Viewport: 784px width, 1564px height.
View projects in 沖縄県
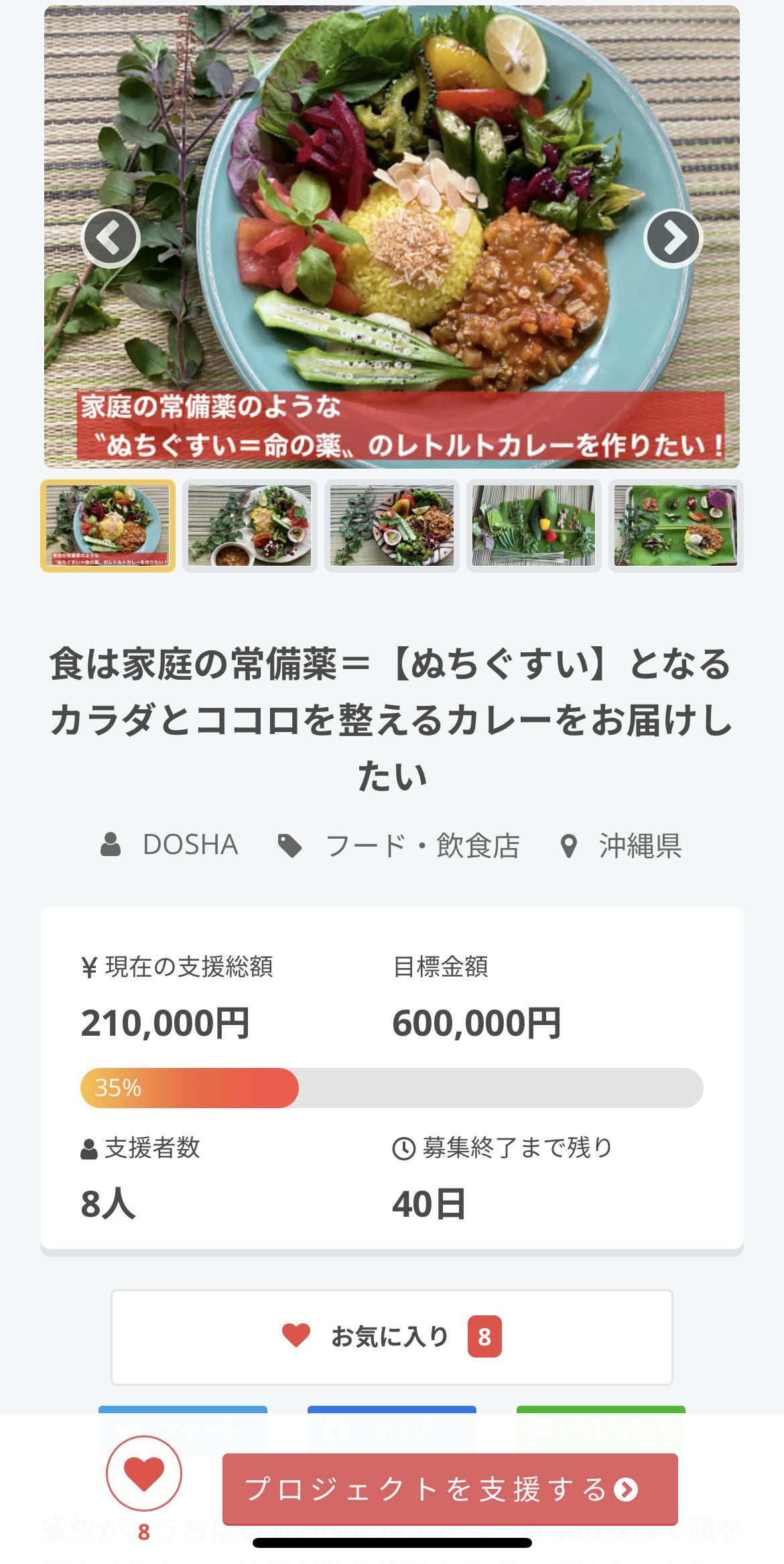639,845
